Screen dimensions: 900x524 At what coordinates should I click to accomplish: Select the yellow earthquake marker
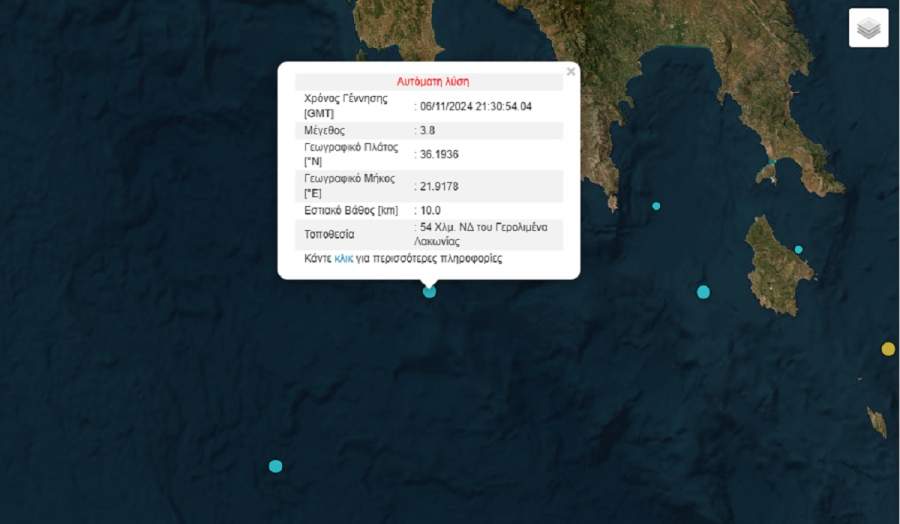pos(888,349)
